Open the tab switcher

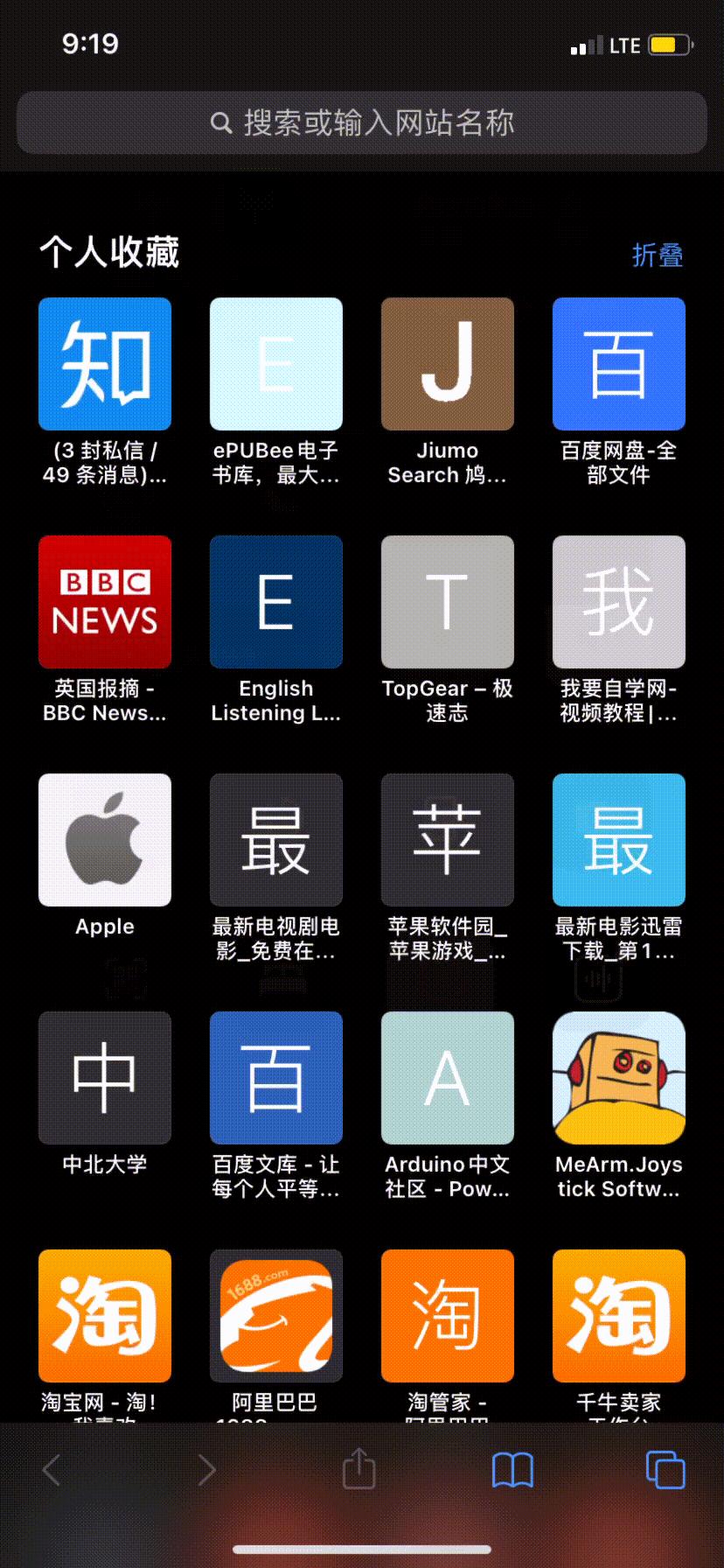point(664,1470)
